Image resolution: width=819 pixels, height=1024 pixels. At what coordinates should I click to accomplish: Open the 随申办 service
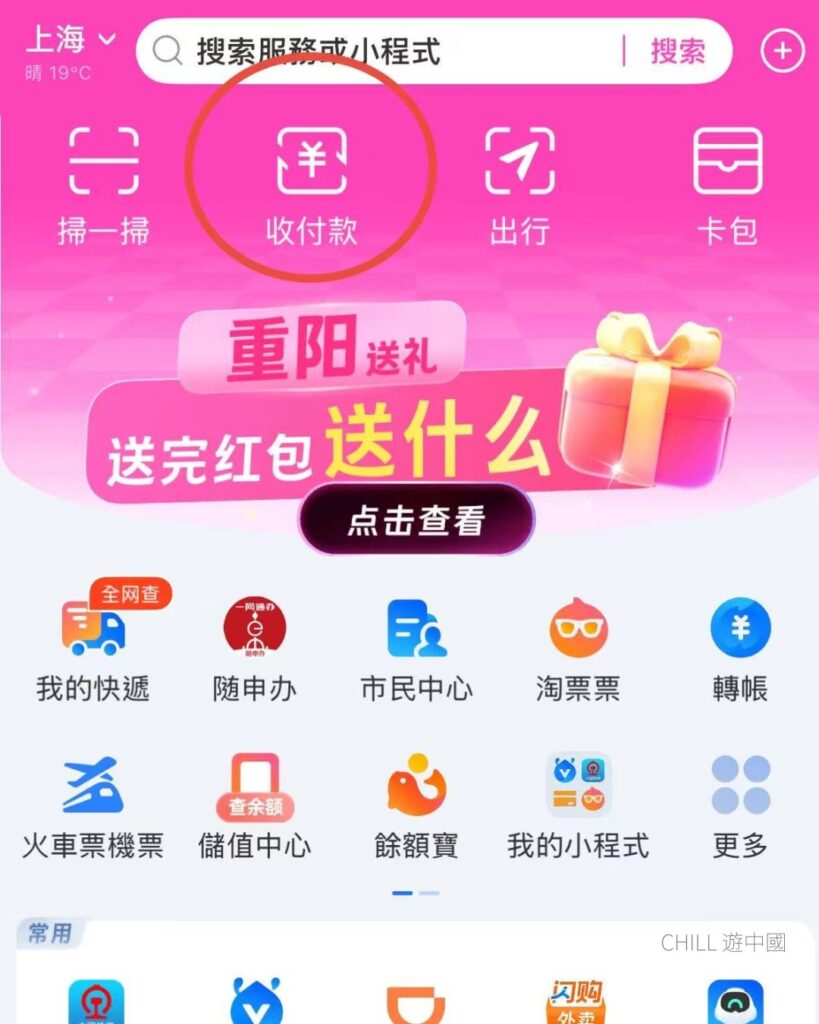pyautogui.click(x=254, y=647)
